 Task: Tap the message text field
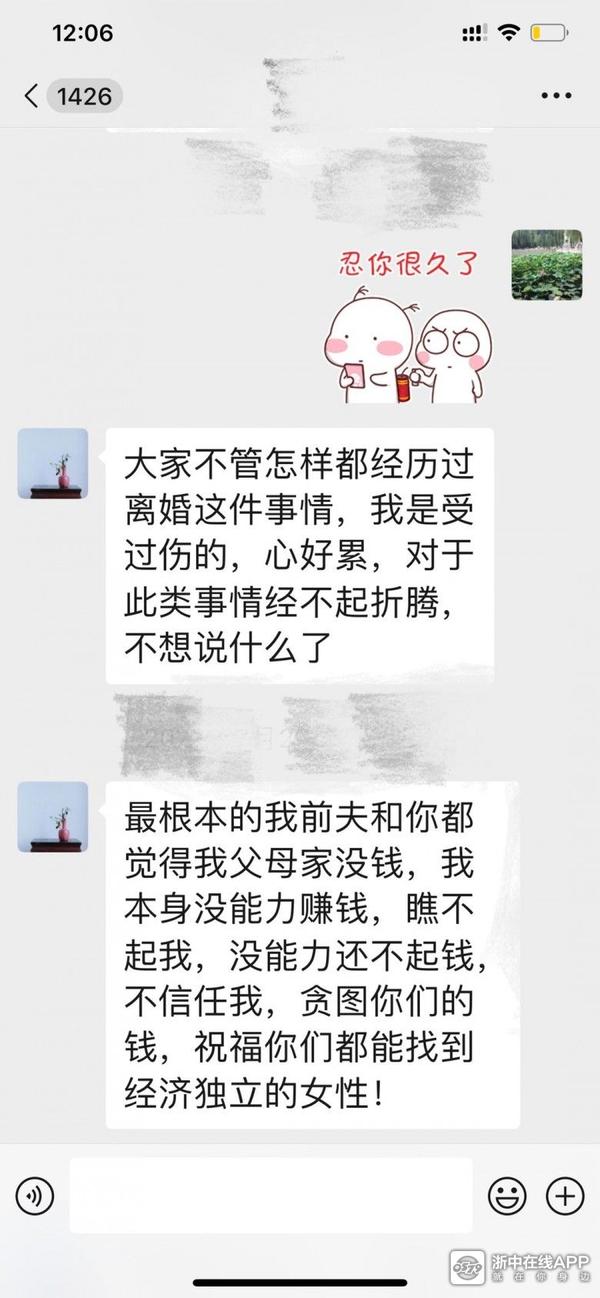click(x=270, y=1195)
